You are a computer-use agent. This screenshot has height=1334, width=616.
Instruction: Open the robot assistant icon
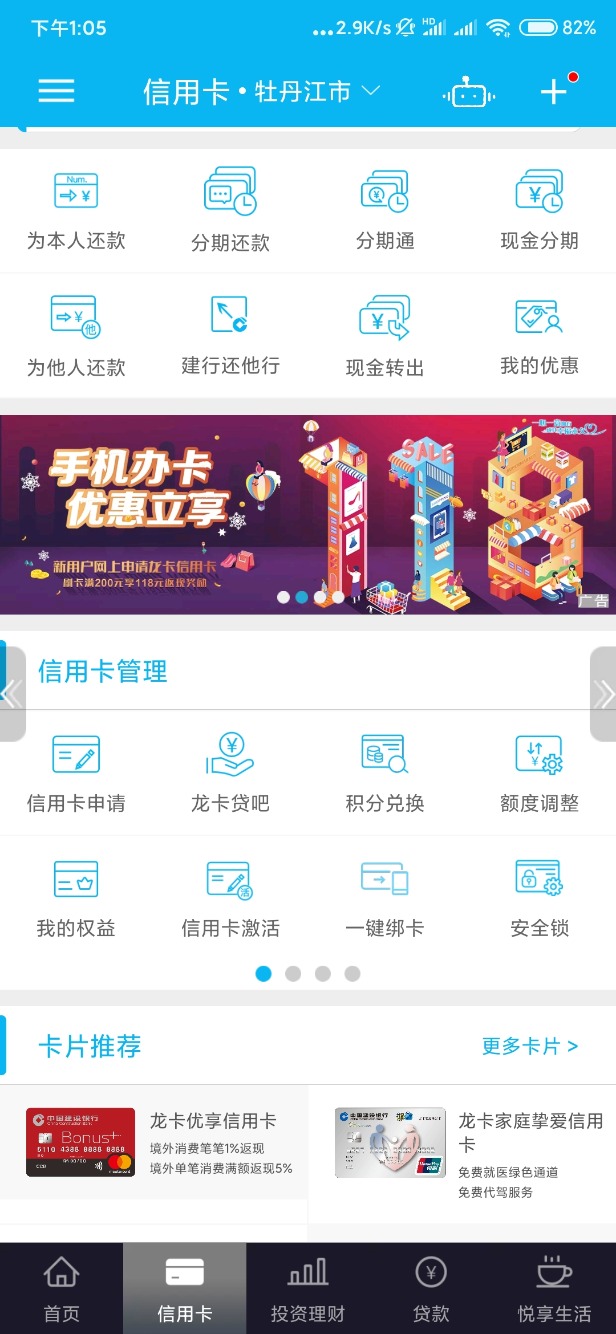pyautogui.click(x=469, y=93)
